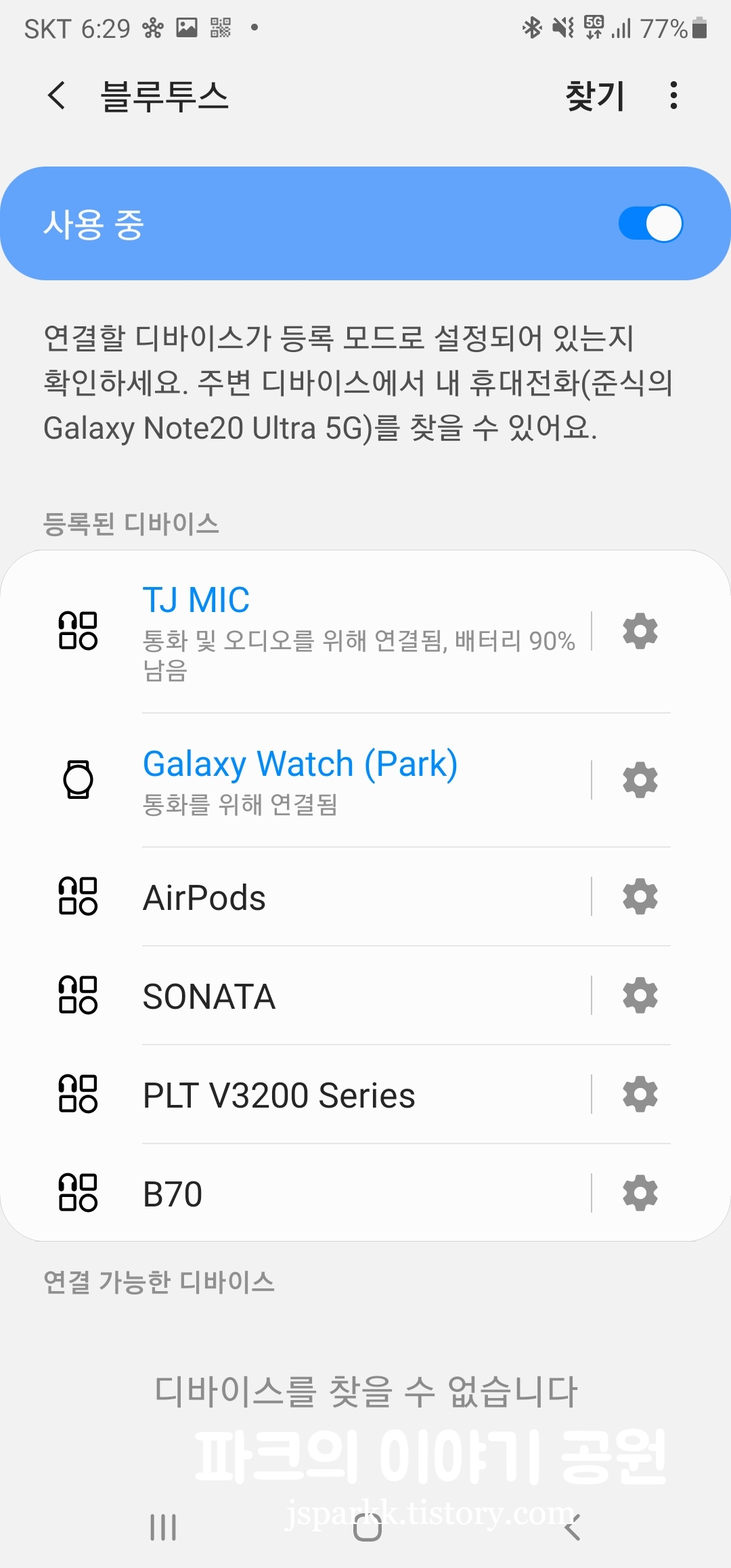
Task: Open settings gear for SONATA
Action: pos(640,996)
